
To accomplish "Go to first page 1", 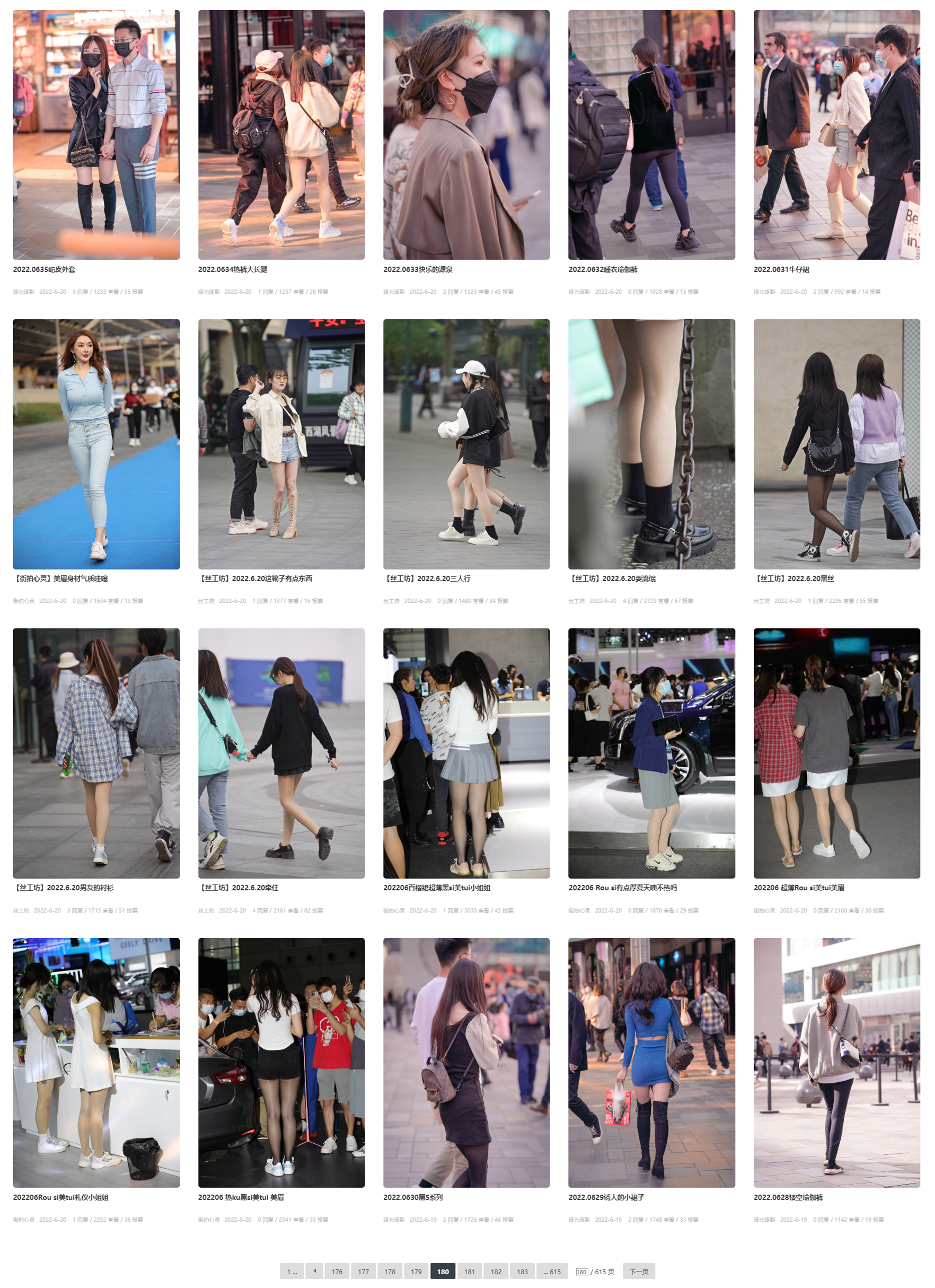I will 292,1271.
